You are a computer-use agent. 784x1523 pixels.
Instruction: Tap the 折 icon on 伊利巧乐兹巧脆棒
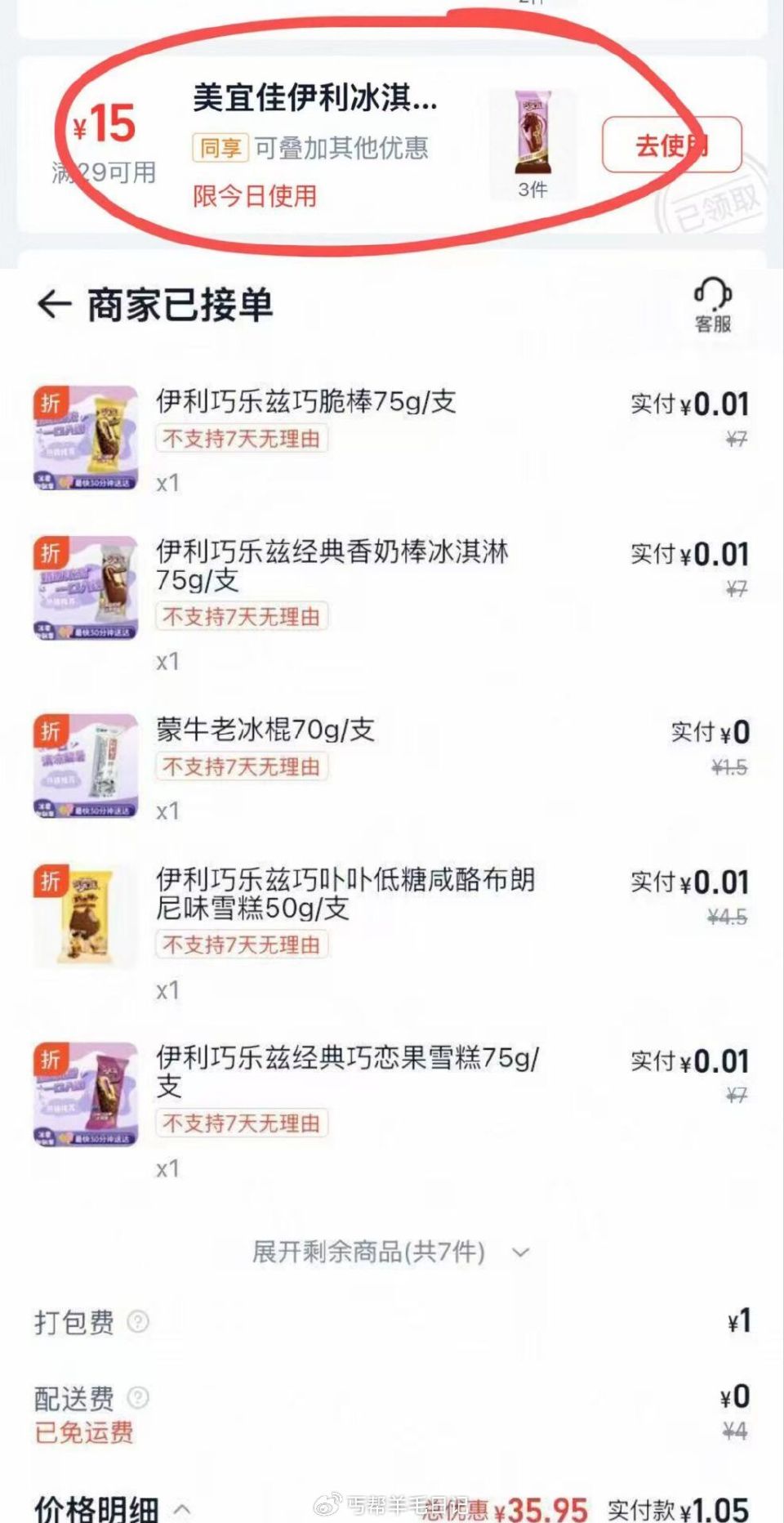(x=49, y=400)
